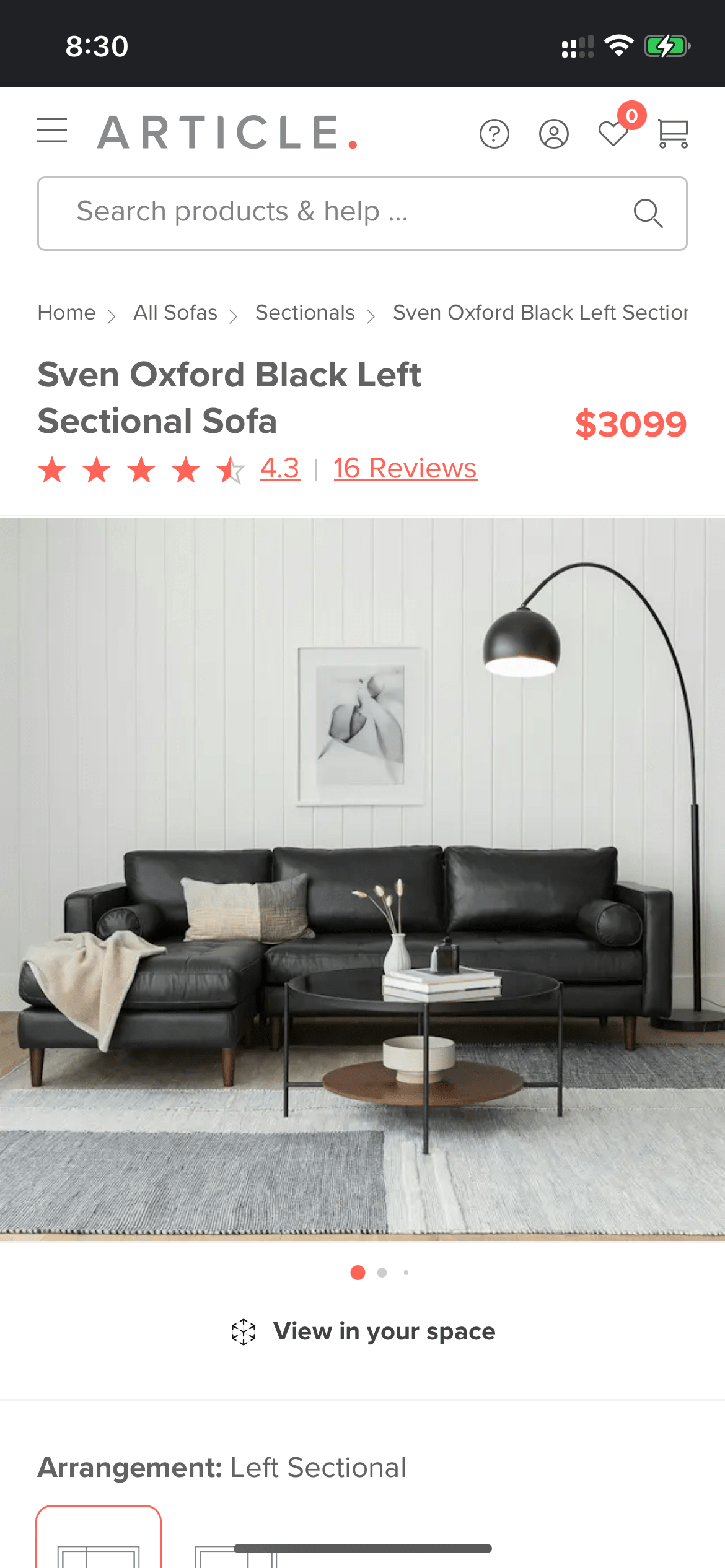Open the wishlist heart icon

tap(613, 134)
